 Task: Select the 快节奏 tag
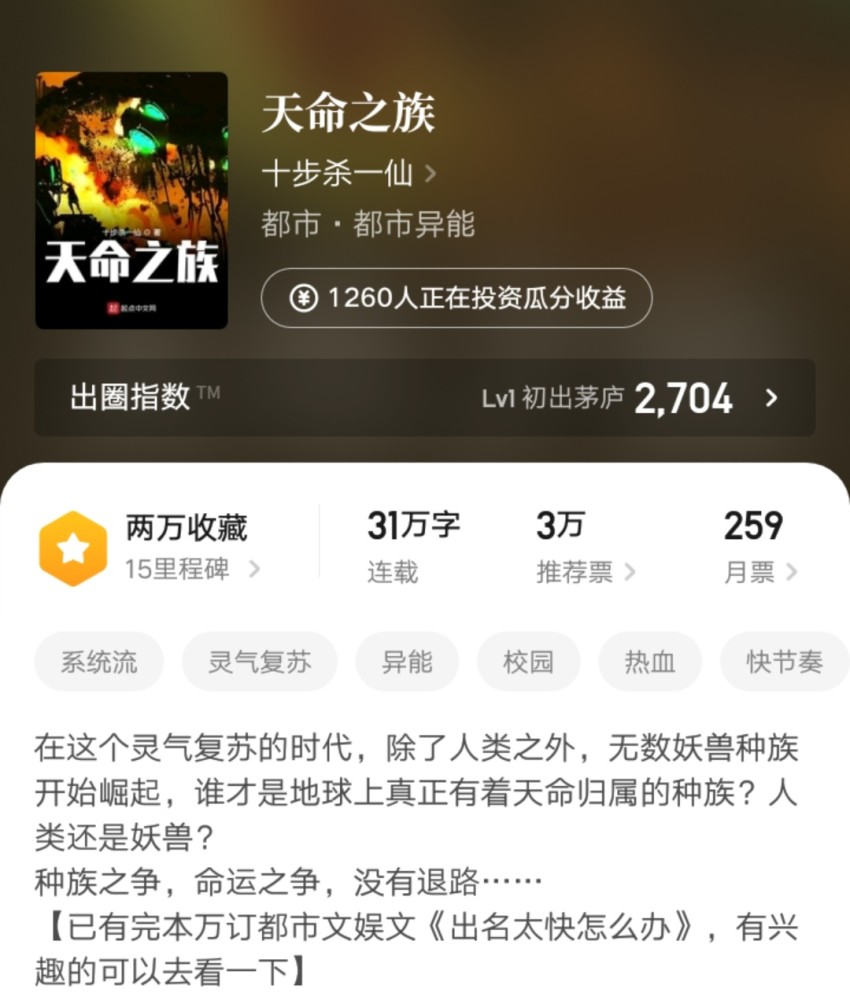click(784, 662)
